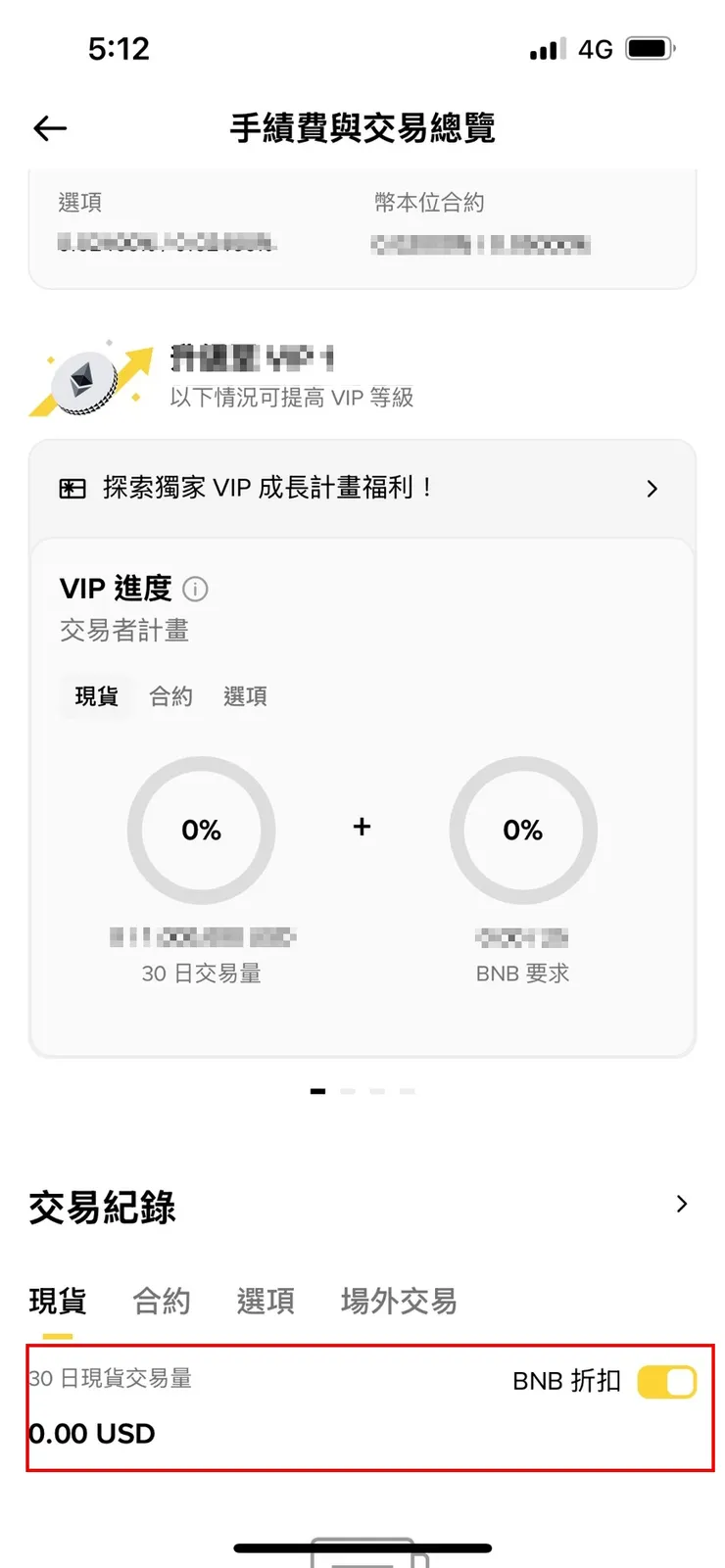Select the second page indicator dot
This screenshot has width=725, height=1568.
(348, 1091)
